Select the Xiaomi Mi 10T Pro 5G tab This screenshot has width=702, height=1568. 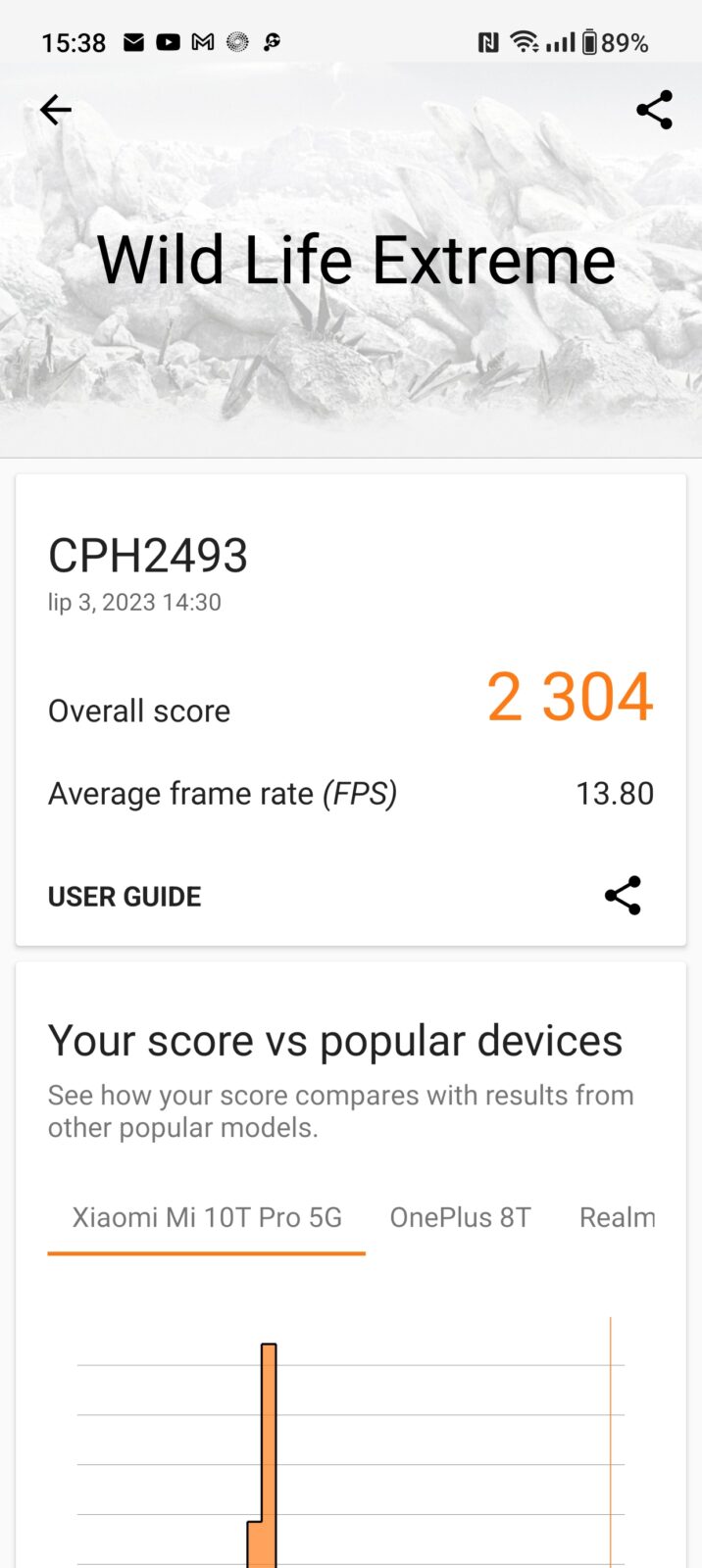(207, 1217)
